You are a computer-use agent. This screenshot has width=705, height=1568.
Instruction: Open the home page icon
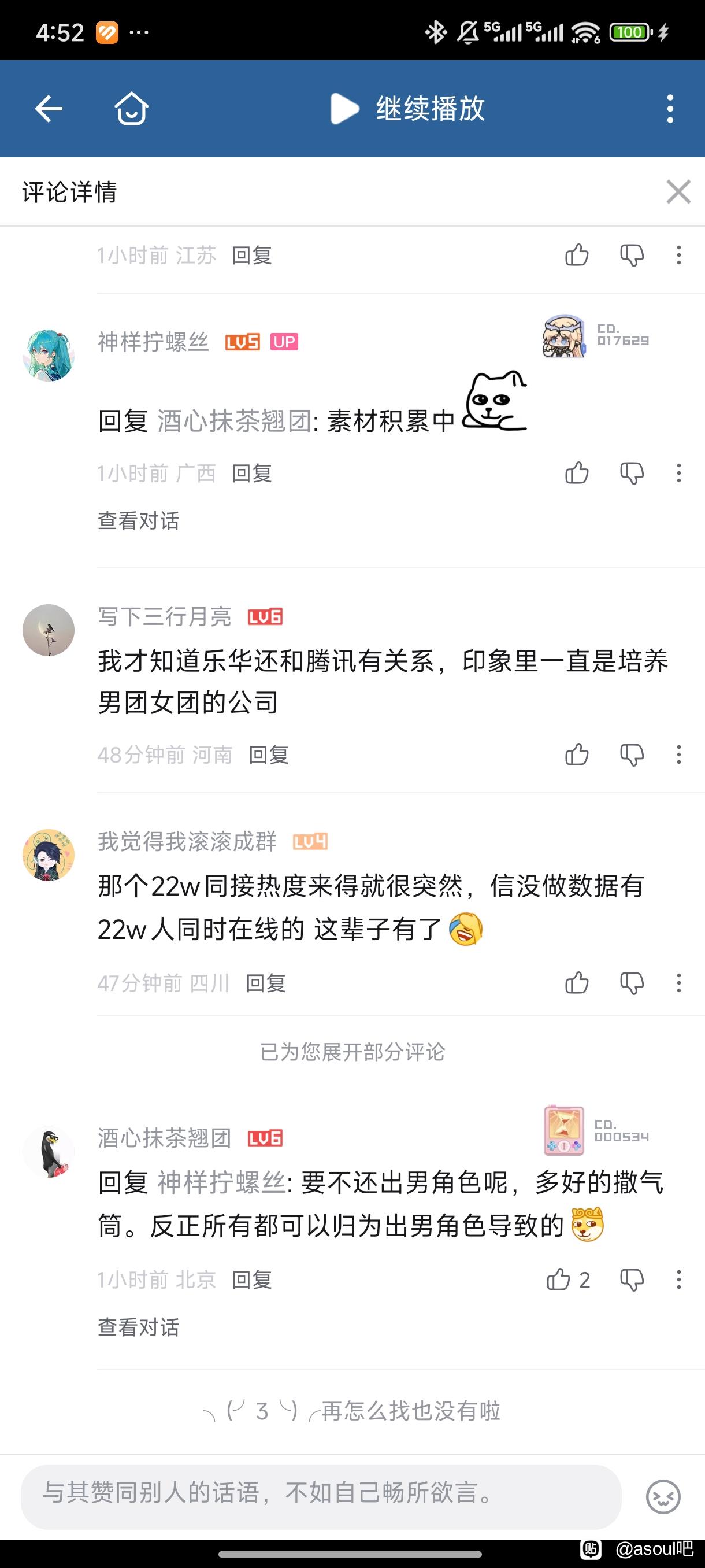point(131,109)
